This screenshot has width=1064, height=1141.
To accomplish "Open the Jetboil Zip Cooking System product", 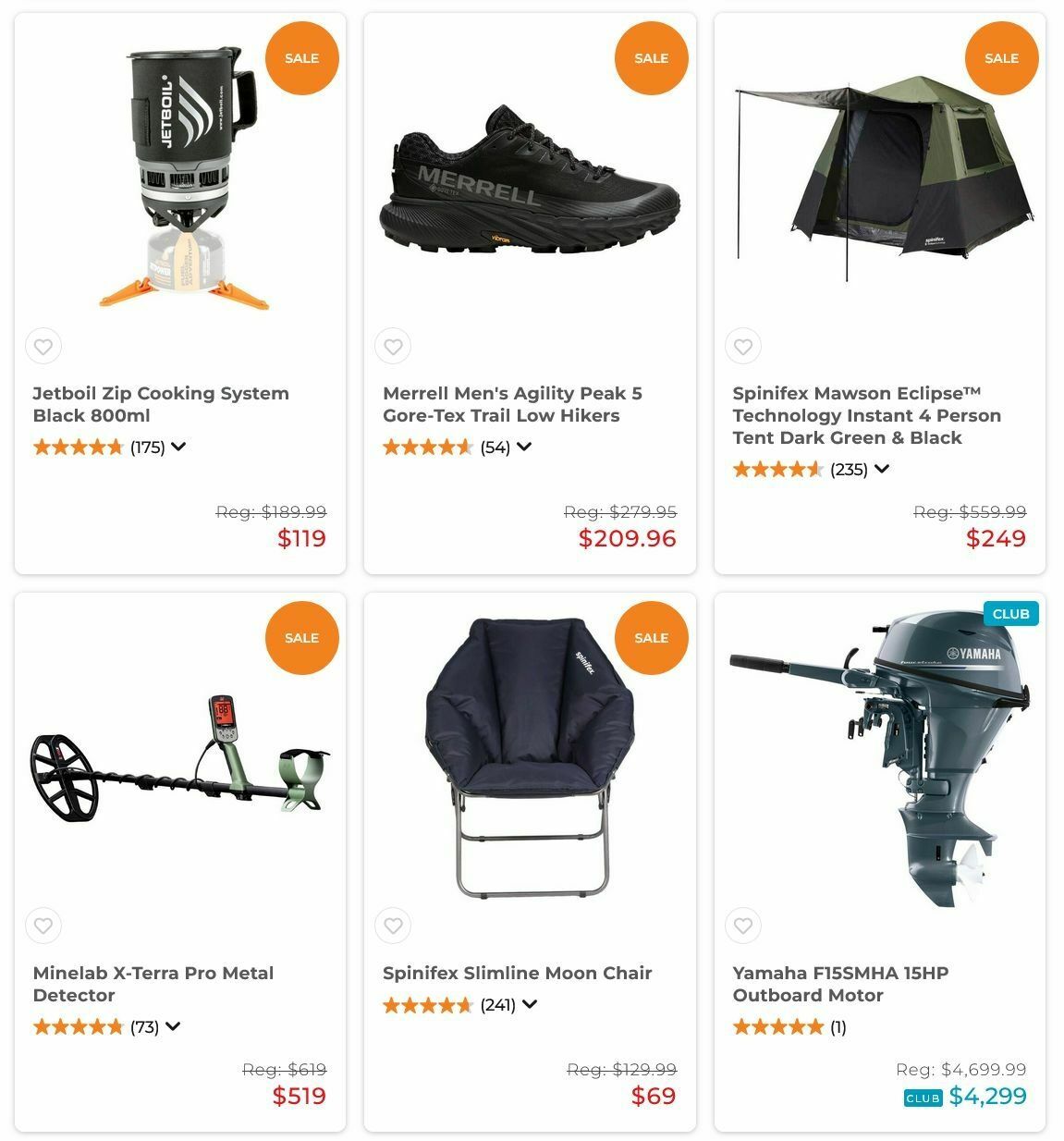I will [160, 404].
